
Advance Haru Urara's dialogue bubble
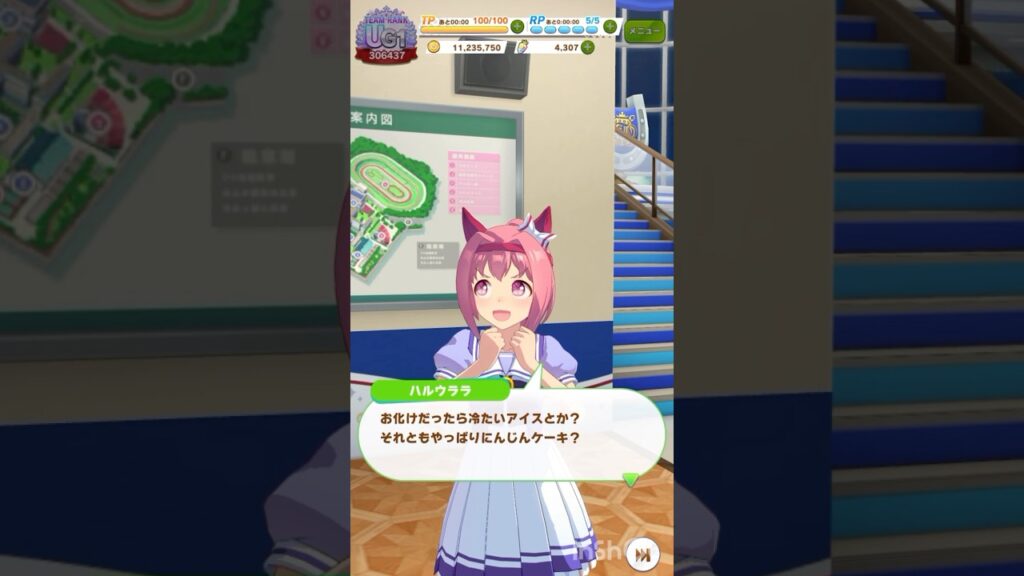point(510,430)
